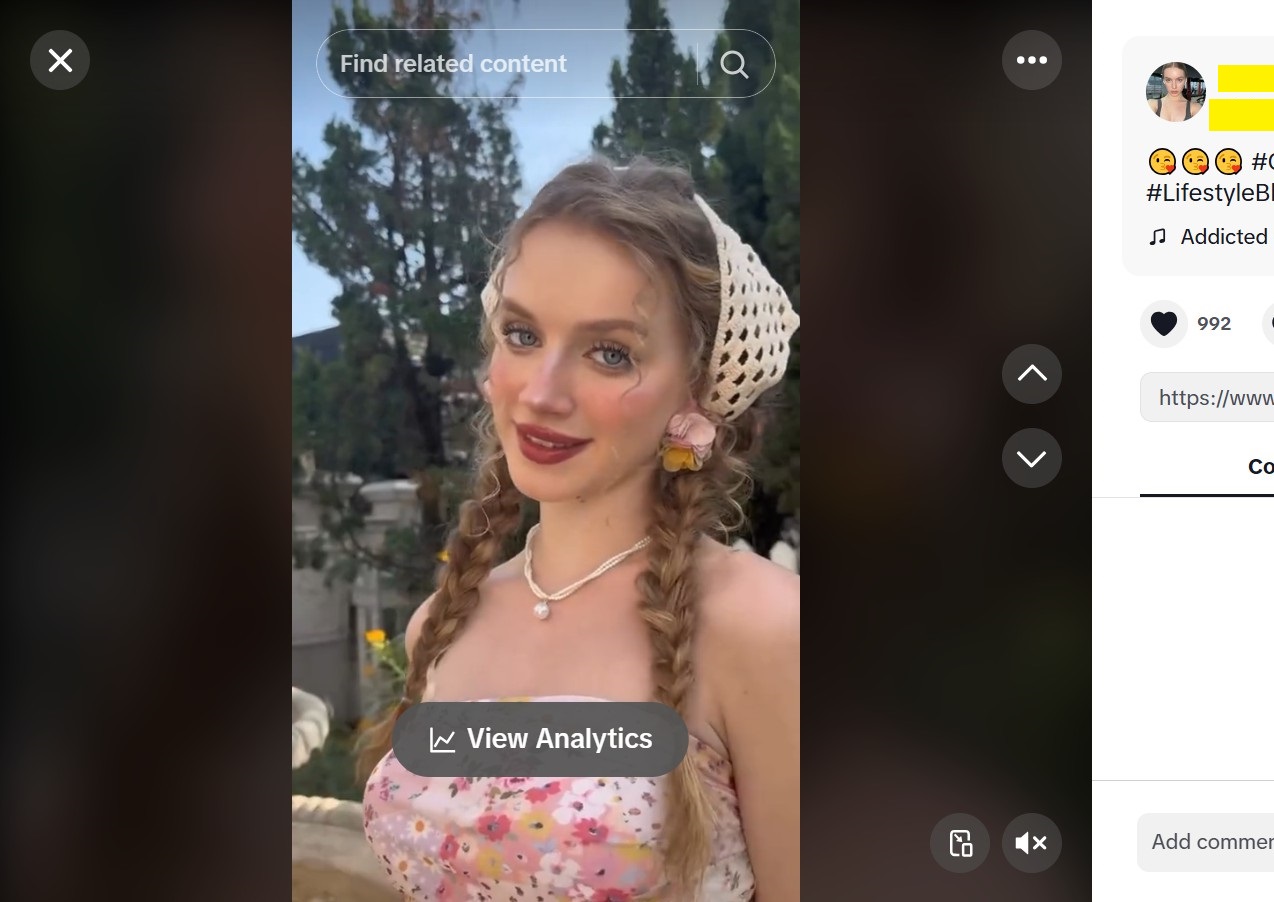Open the three-dot more options menu

click(1031, 60)
